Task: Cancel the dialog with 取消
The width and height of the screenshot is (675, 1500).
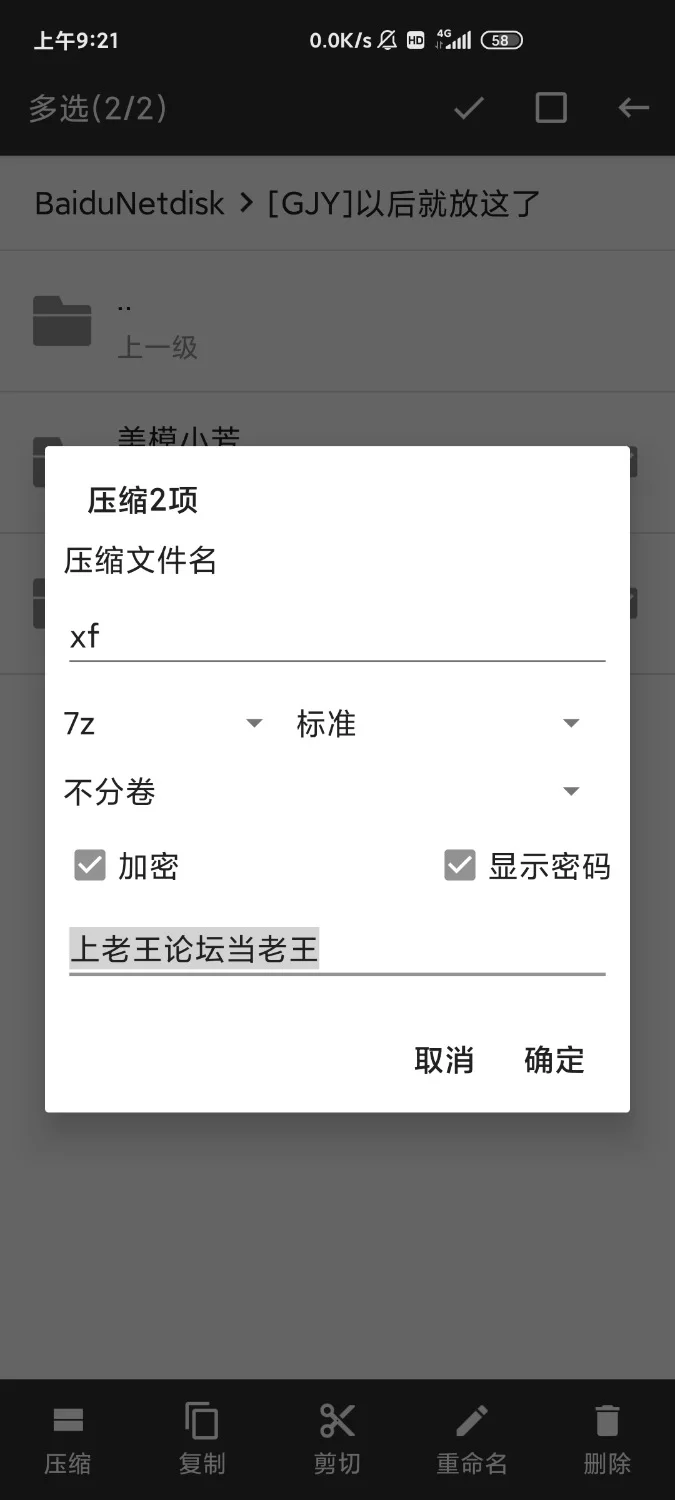Action: point(444,1060)
